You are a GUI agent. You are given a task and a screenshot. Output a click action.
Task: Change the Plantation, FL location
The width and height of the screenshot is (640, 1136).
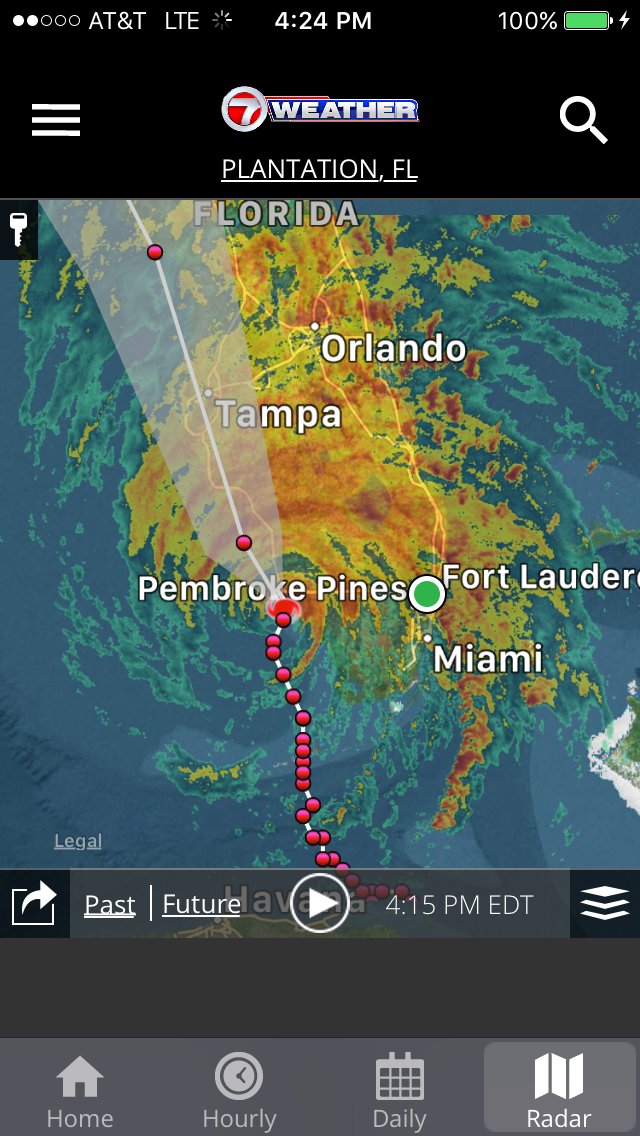319,170
